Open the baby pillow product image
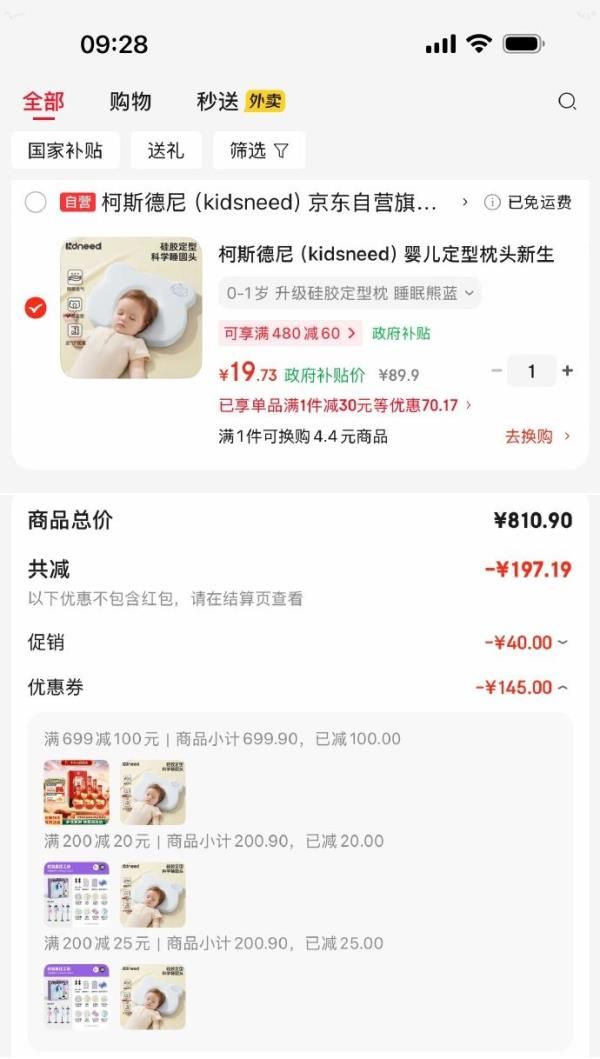Screen dimensions: 600x1059 131,308
